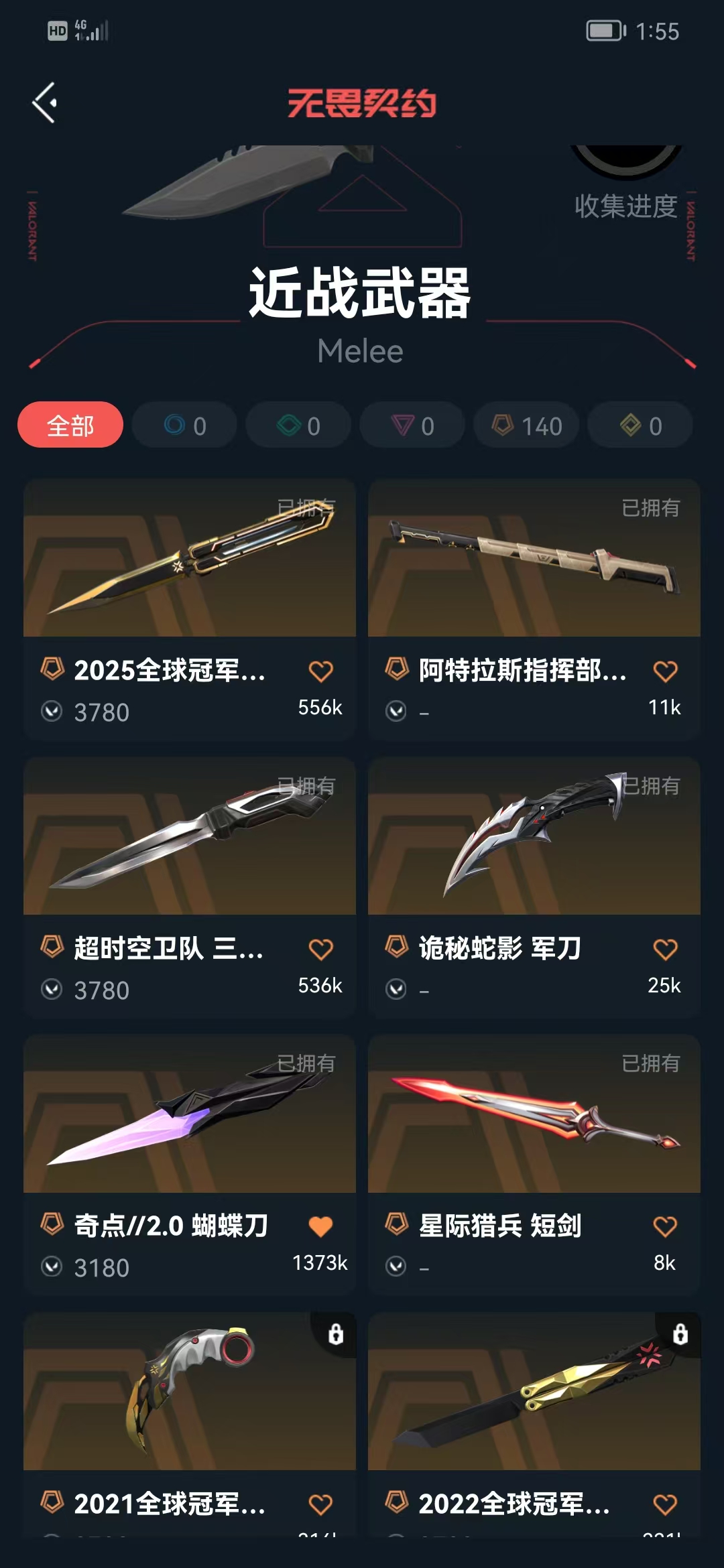The height and width of the screenshot is (1568, 724).
Task: Open the 奇点//2.0 蝴蝶刀 card
Action: click(190, 1165)
